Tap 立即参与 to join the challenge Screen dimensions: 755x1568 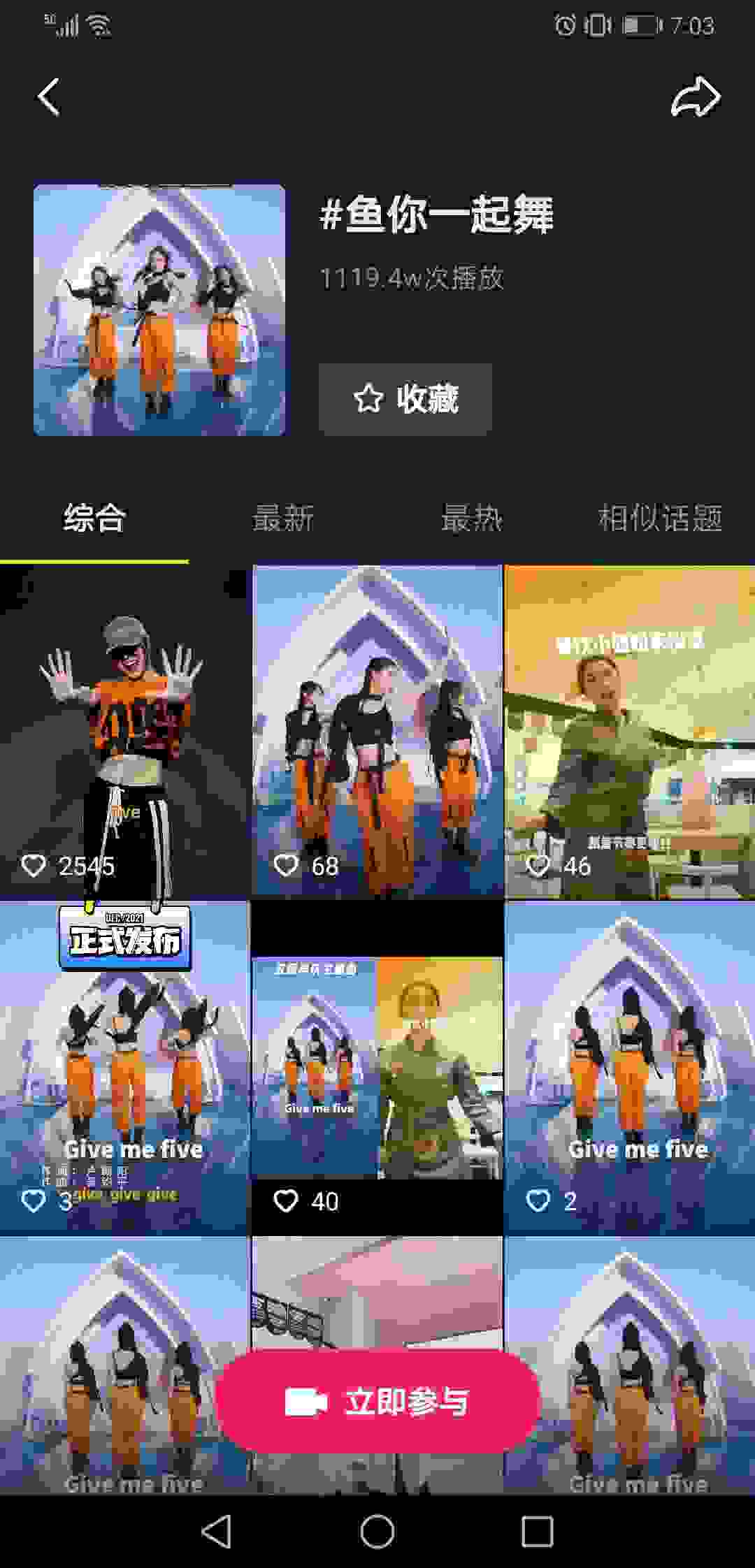coord(377,1402)
